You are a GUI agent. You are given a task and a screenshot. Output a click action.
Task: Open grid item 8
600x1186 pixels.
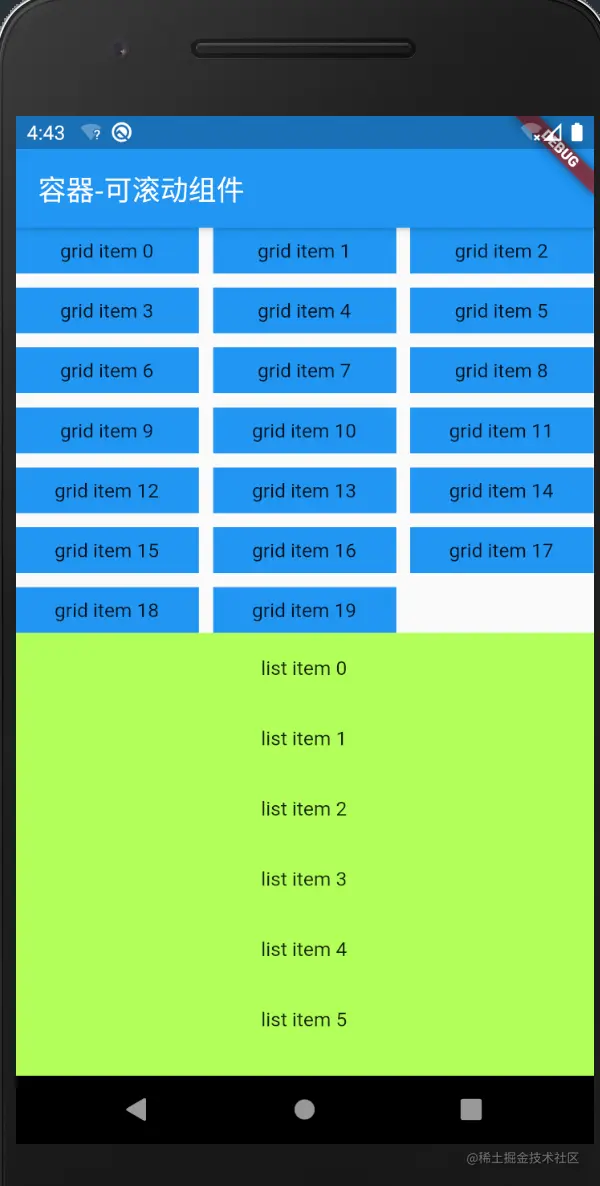[501, 371]
